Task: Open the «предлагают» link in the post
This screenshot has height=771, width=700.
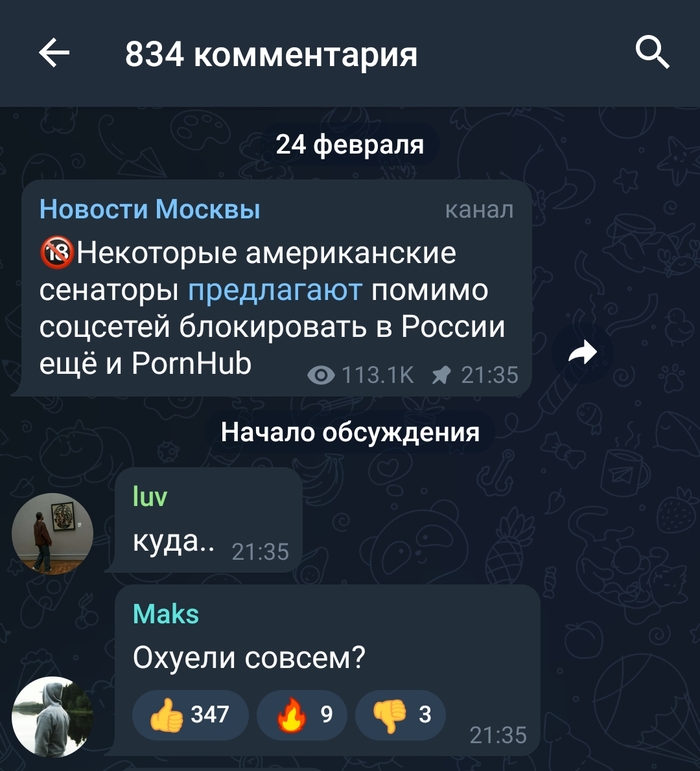Action: click(x=274, y=290)
